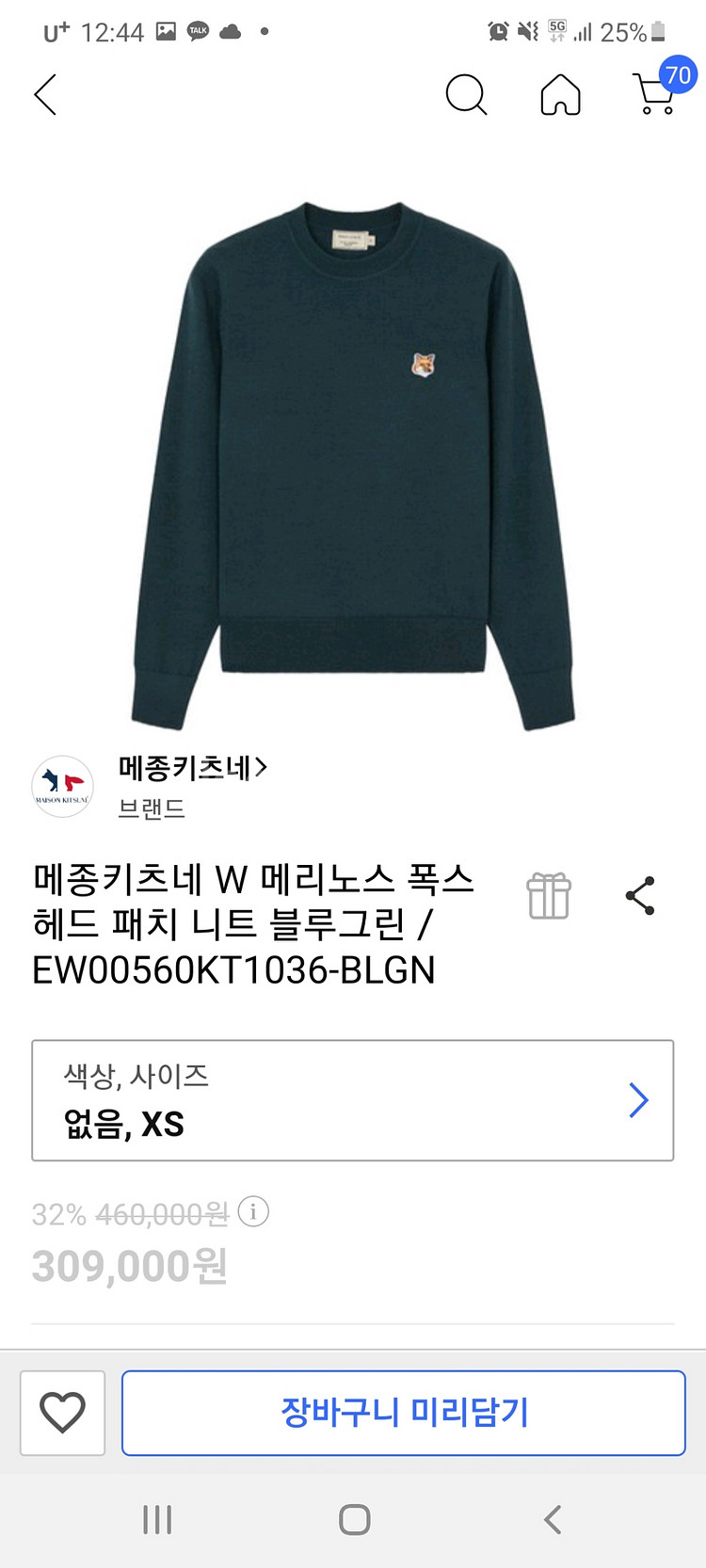Tap the Android home navigation button
The width and height of the screenshot is (706, 1568).
353,1518
